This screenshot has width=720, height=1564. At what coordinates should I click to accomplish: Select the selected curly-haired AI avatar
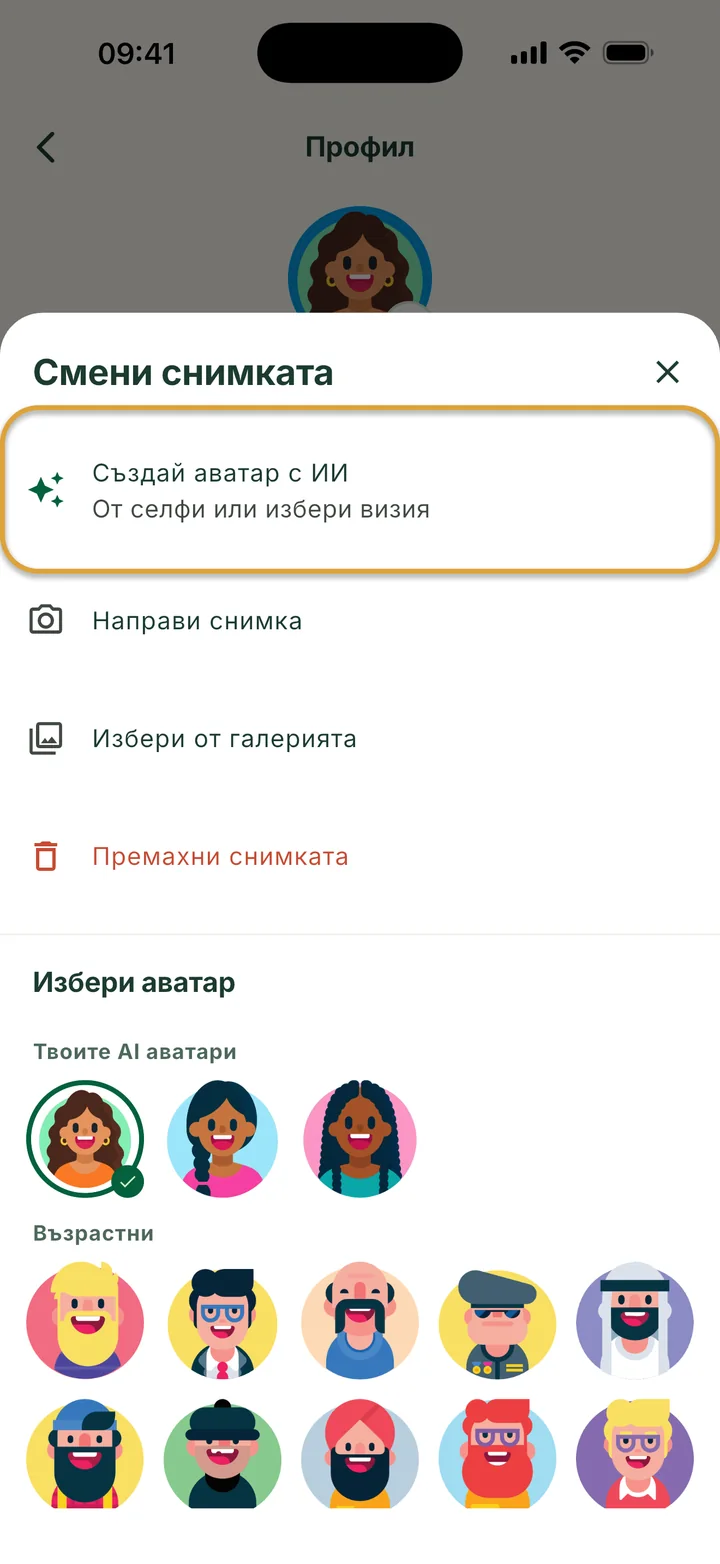[x=85, y=1139]
